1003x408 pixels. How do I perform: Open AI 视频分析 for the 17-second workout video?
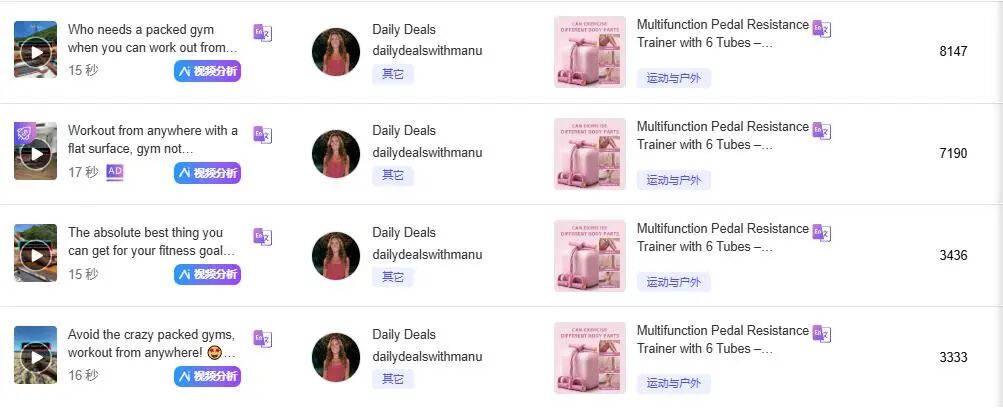(207, 173)
